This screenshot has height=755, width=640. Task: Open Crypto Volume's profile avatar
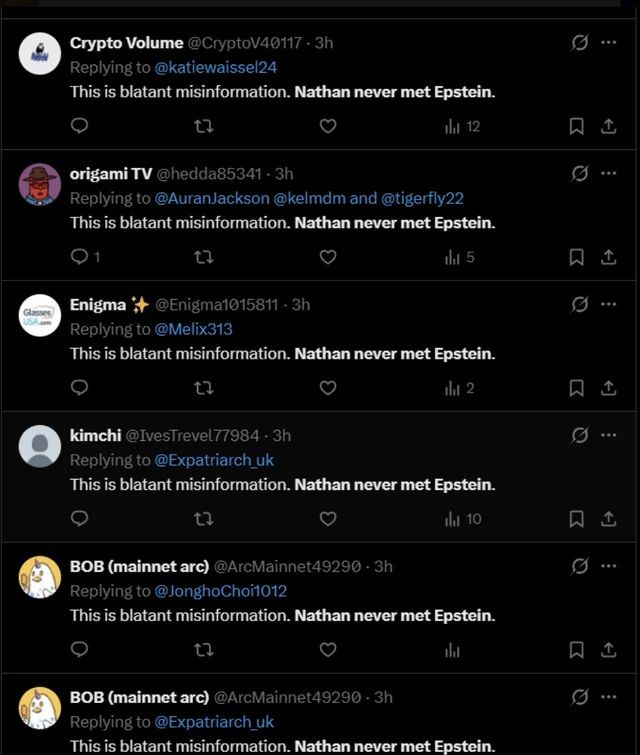(40, 54)
